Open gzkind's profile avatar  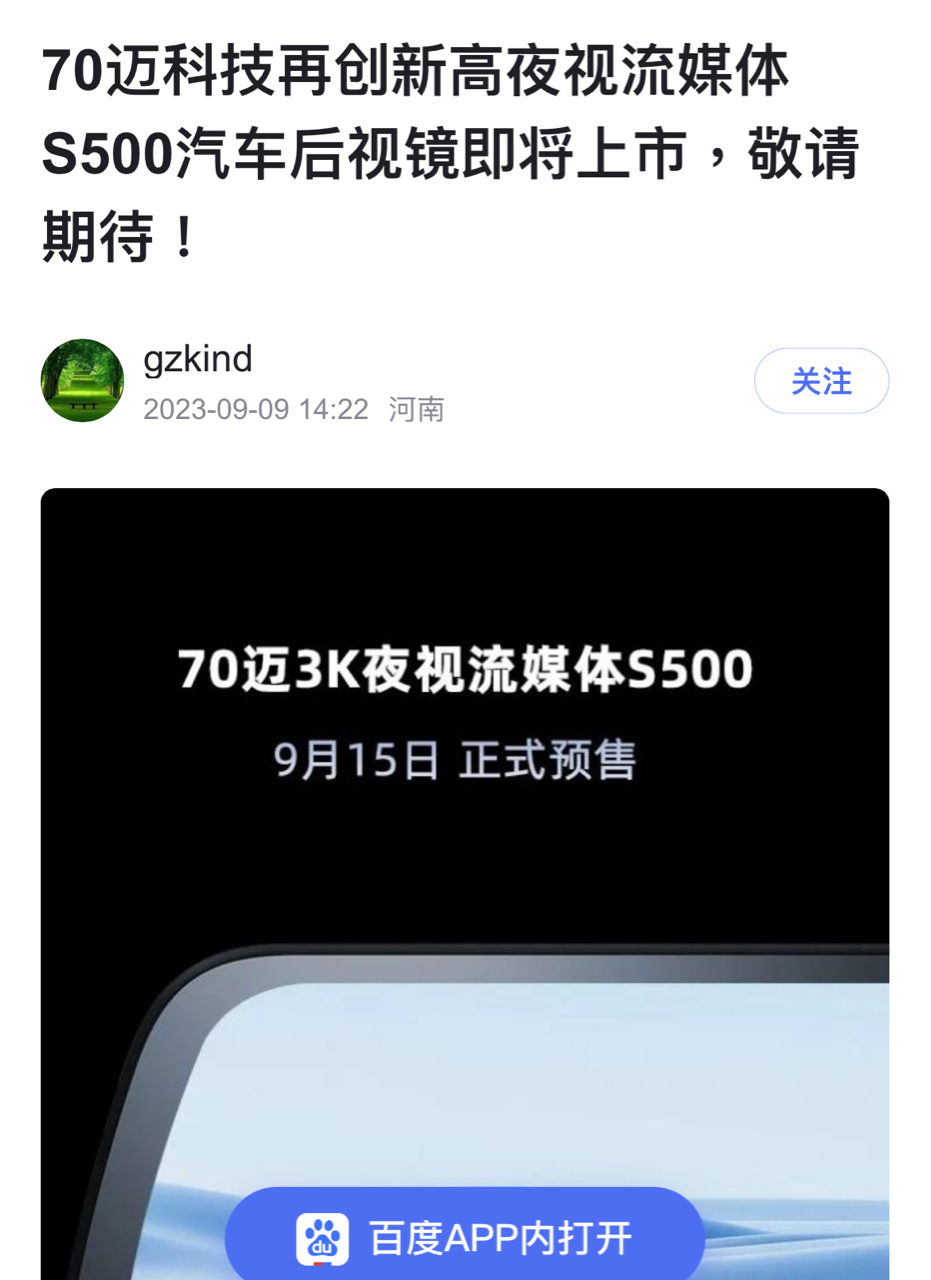coord(82,380)
